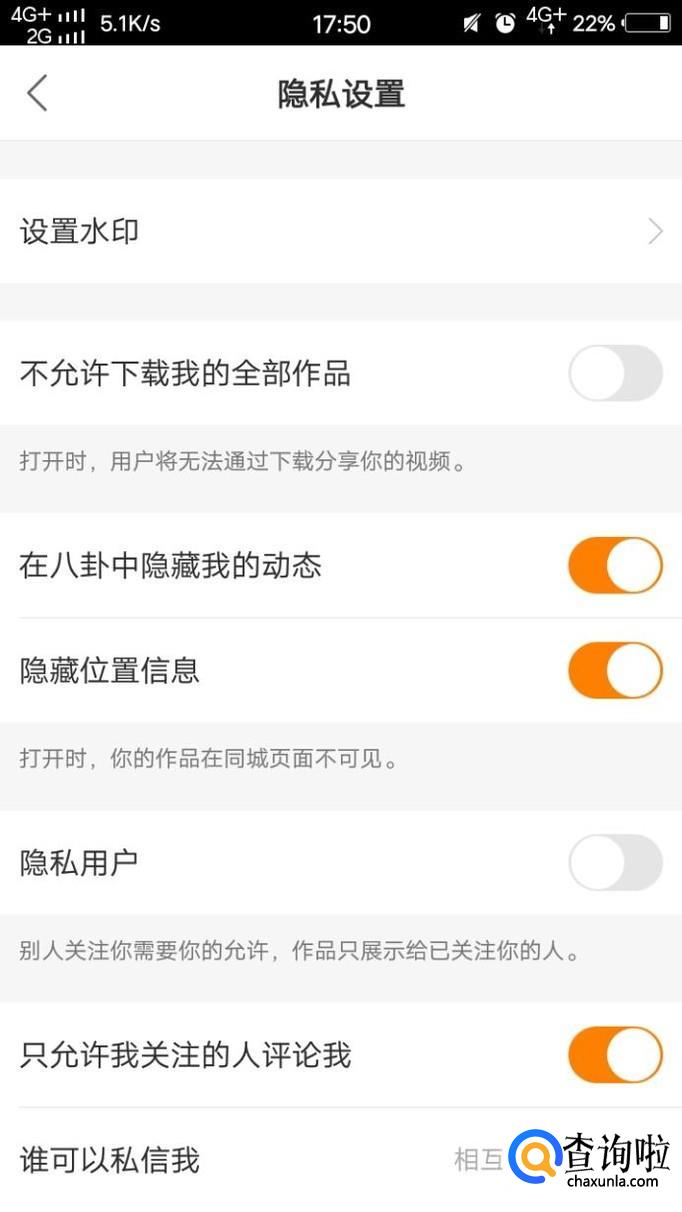Open the 设置水印 row
Viewport: 682px width, 1212px height.
(340, 232)
